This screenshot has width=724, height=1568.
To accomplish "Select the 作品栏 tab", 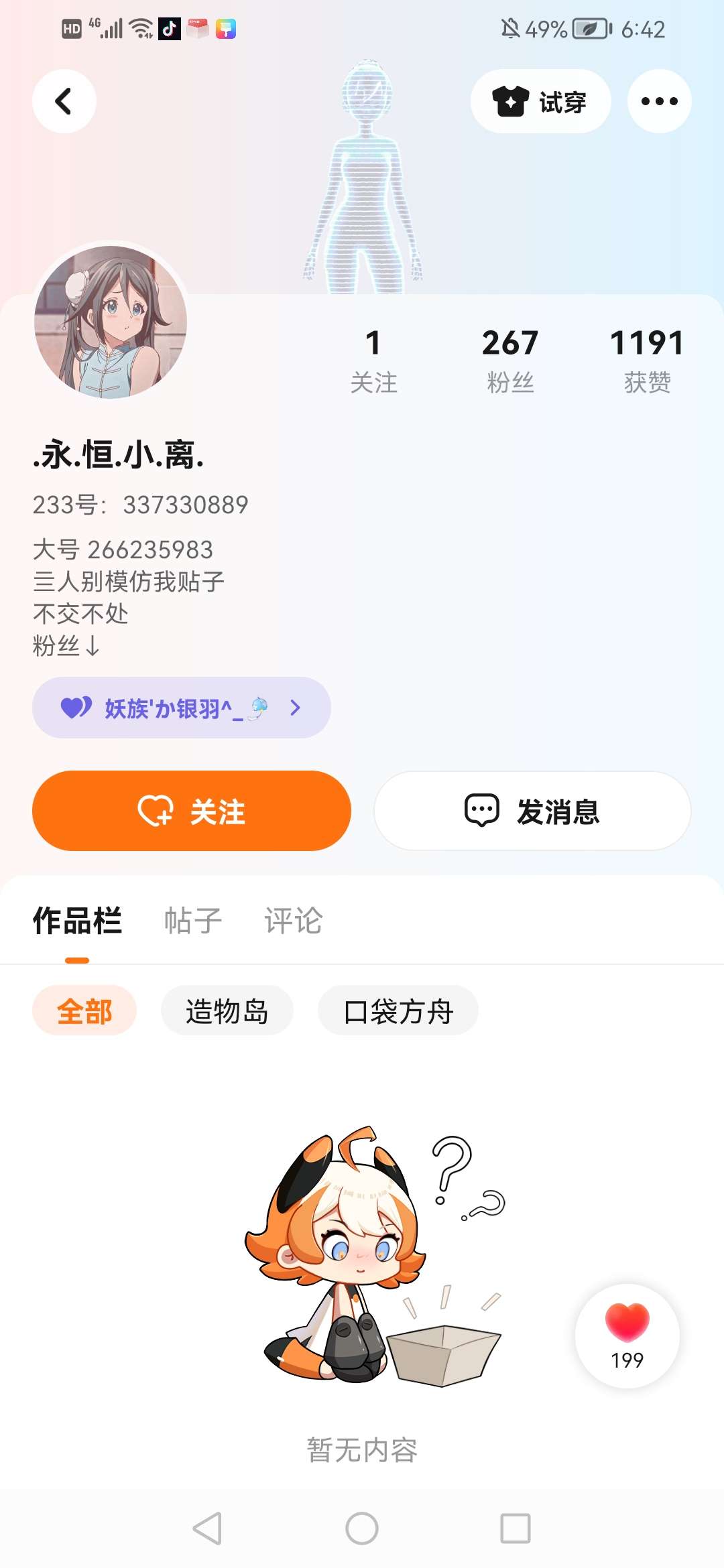I will click(77, 921).
